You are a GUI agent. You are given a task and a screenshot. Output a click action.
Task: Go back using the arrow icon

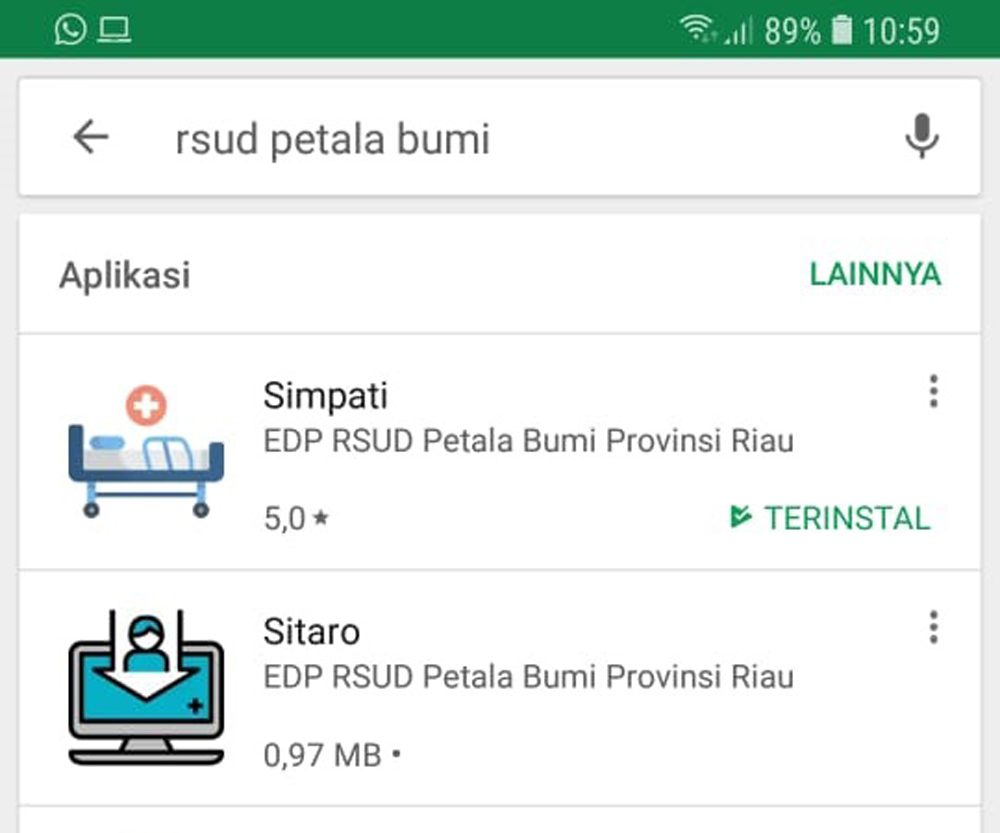click(91, 137)
